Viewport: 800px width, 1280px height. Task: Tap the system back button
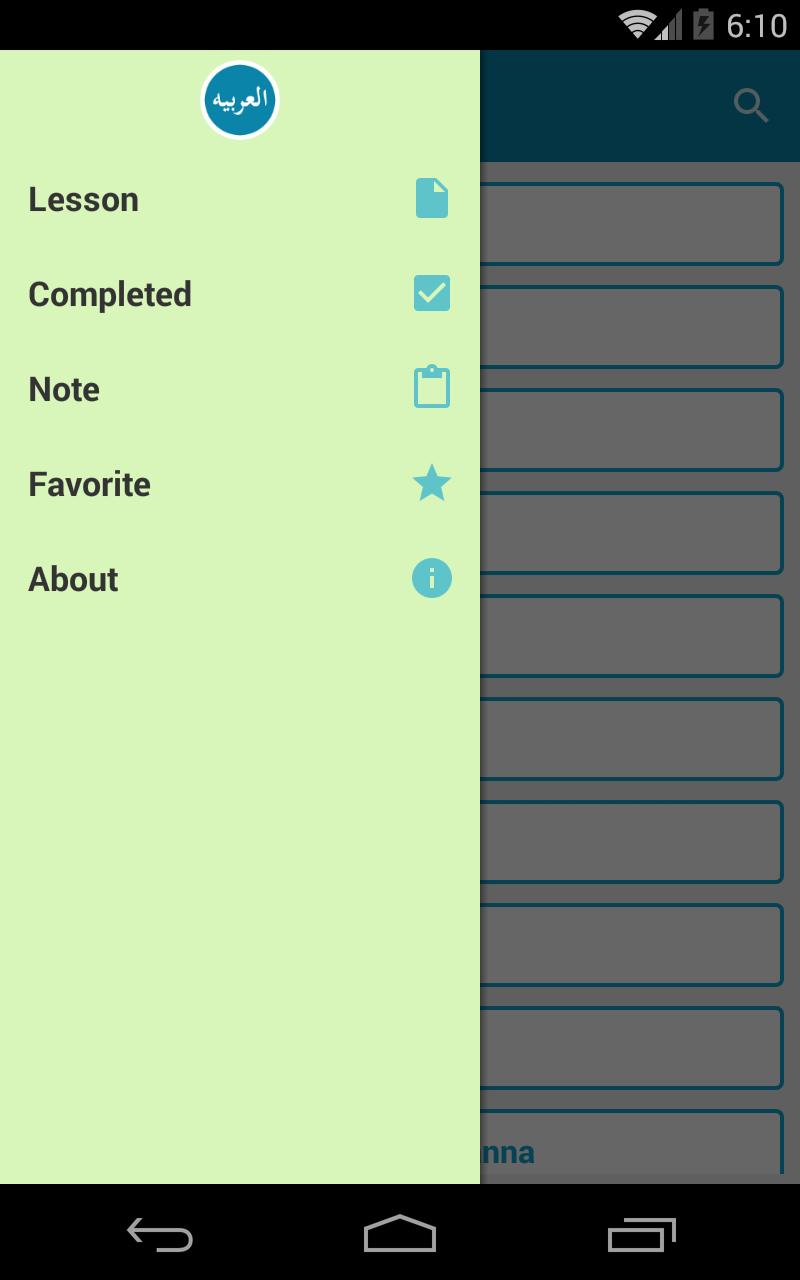point(160,1234)
